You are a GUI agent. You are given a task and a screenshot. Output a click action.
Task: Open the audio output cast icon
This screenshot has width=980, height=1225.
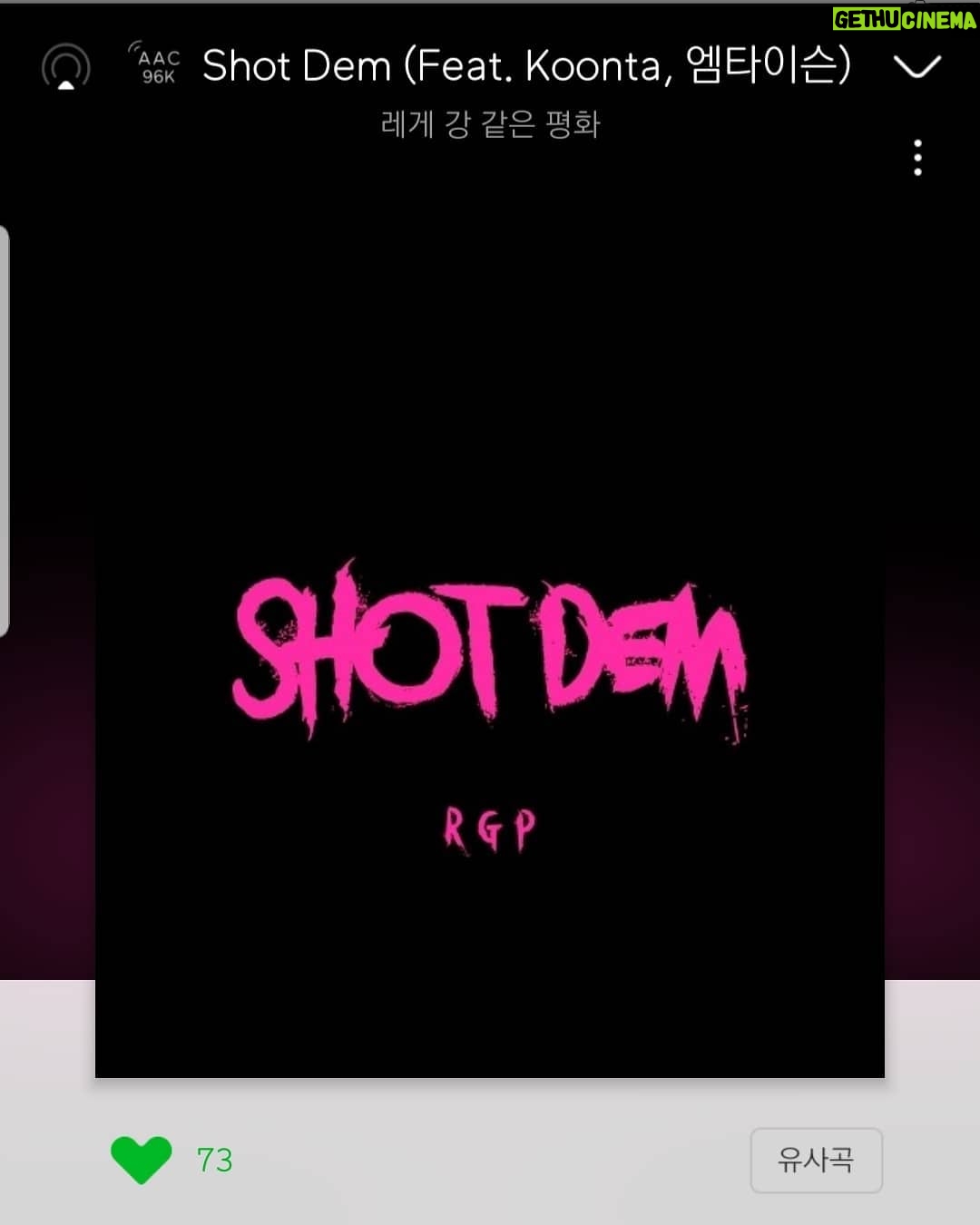click(x=66, y=68)
